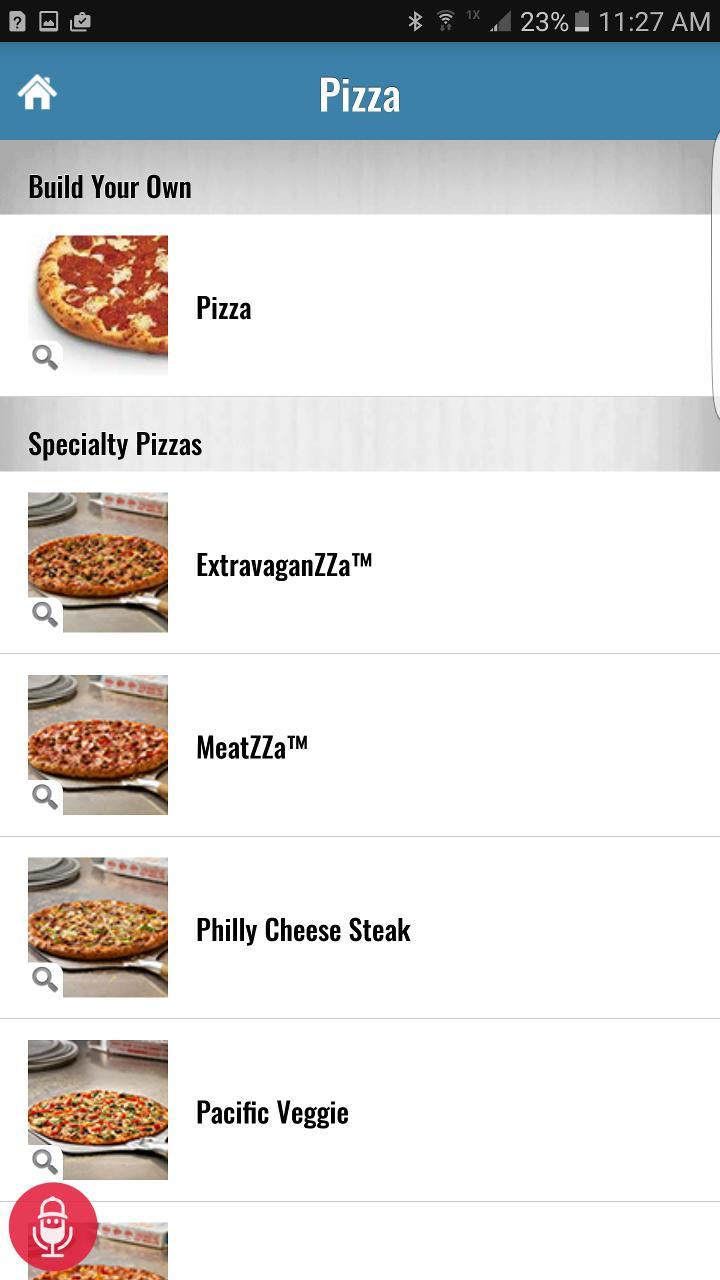
Task: Enlarge the Philly Cheese Steak image
Action: click(x=45, y=979)
